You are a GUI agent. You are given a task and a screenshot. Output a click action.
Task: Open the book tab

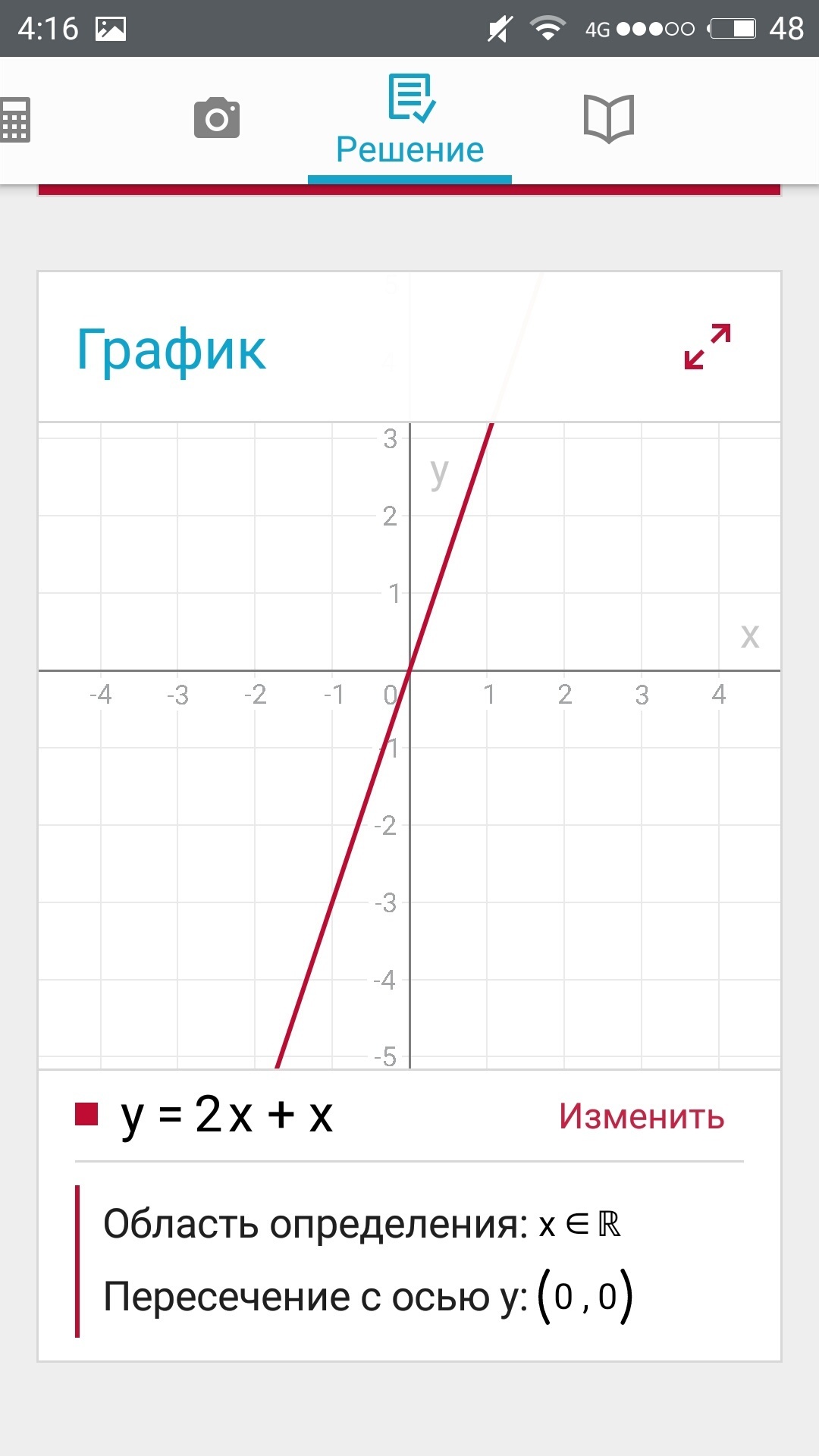click(608, 119)
